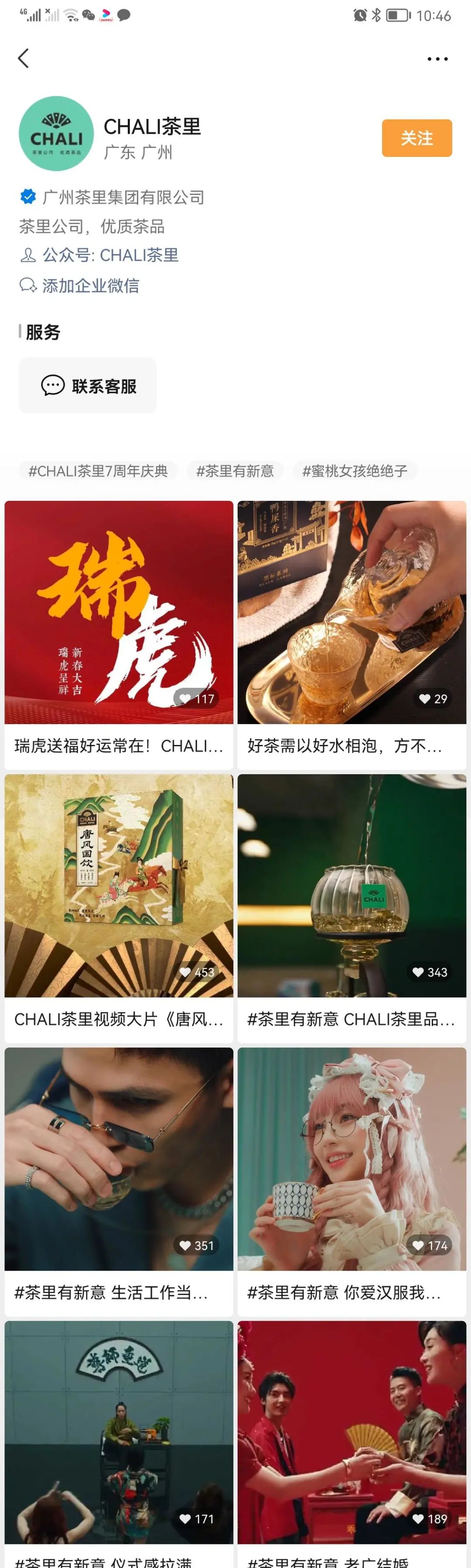Open the 公众号: CHALI茶里 link

(x=109, y=255)
